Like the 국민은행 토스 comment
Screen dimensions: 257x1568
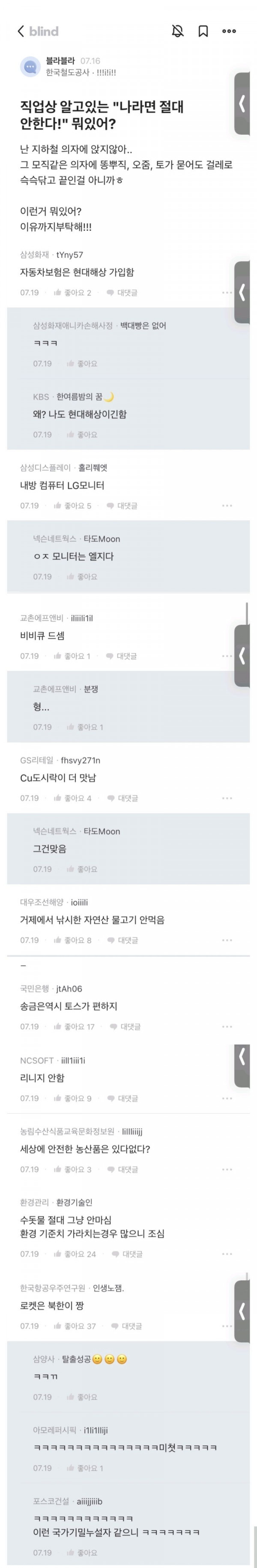tap(74, 1027)
